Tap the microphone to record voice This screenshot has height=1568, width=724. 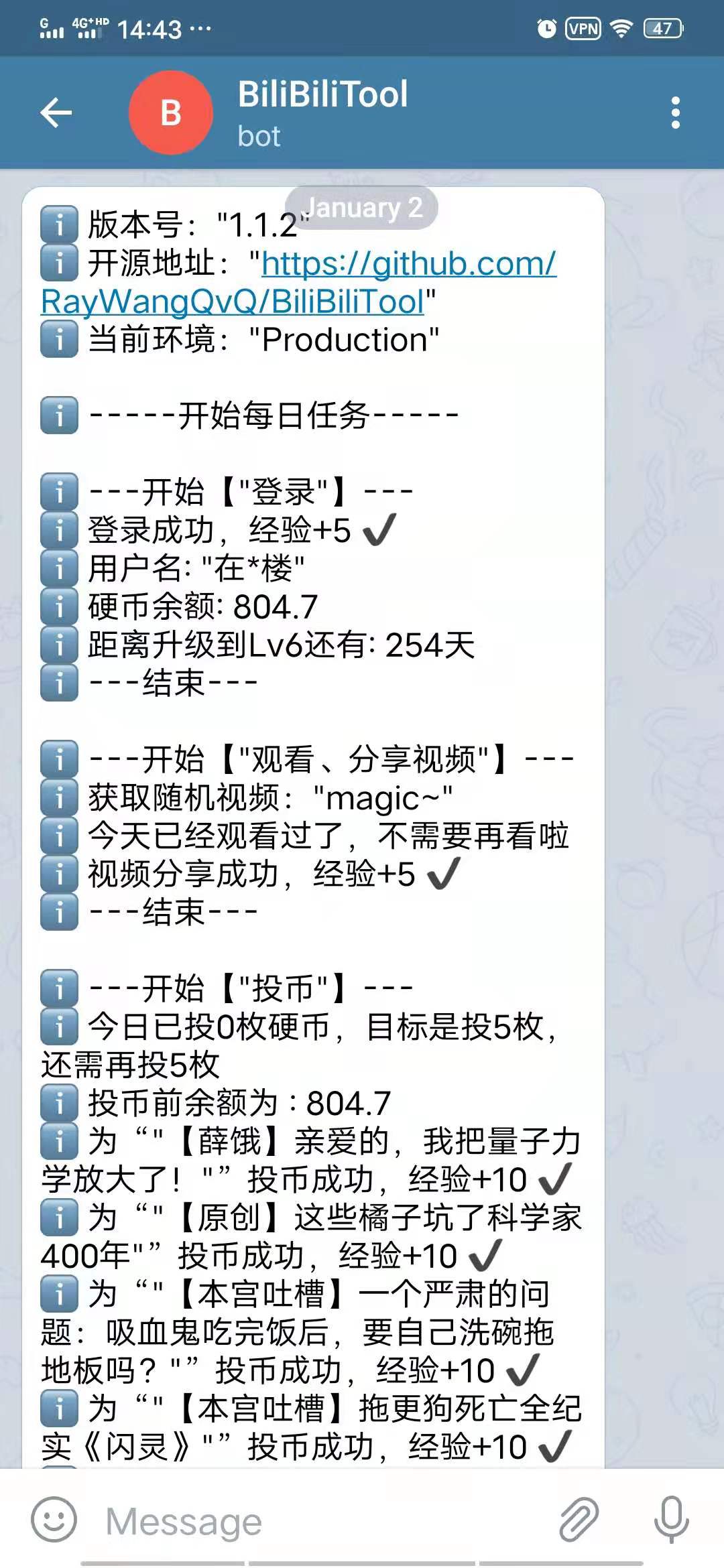[671, 1520]
